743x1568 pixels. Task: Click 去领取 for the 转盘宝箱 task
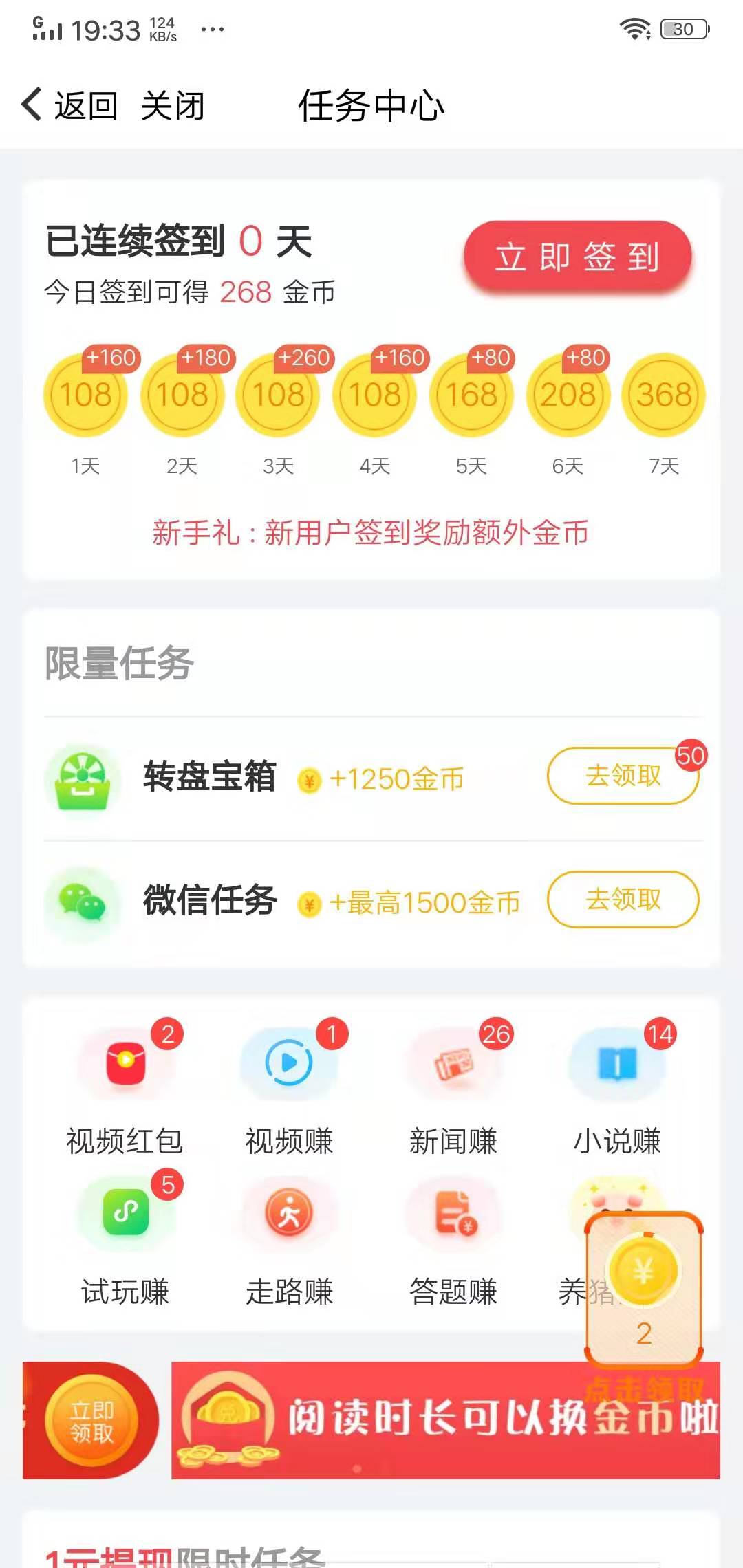[623, 776]
